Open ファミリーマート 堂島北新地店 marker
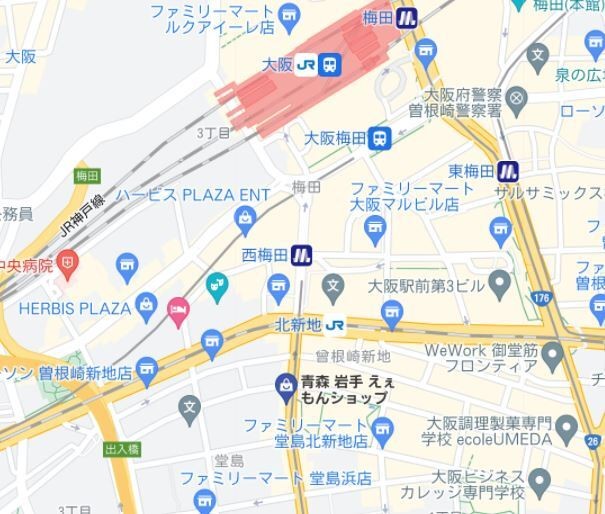 pos(382,431)
